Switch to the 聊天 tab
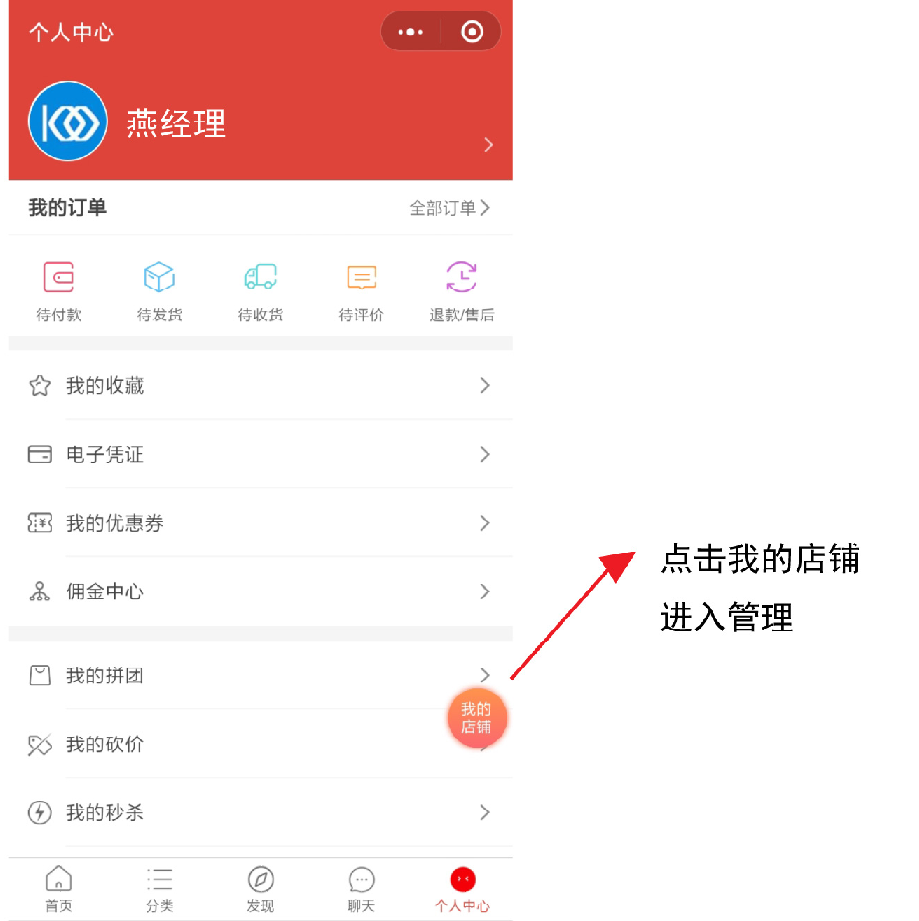919x921 pixels. [x=361, y=889]
